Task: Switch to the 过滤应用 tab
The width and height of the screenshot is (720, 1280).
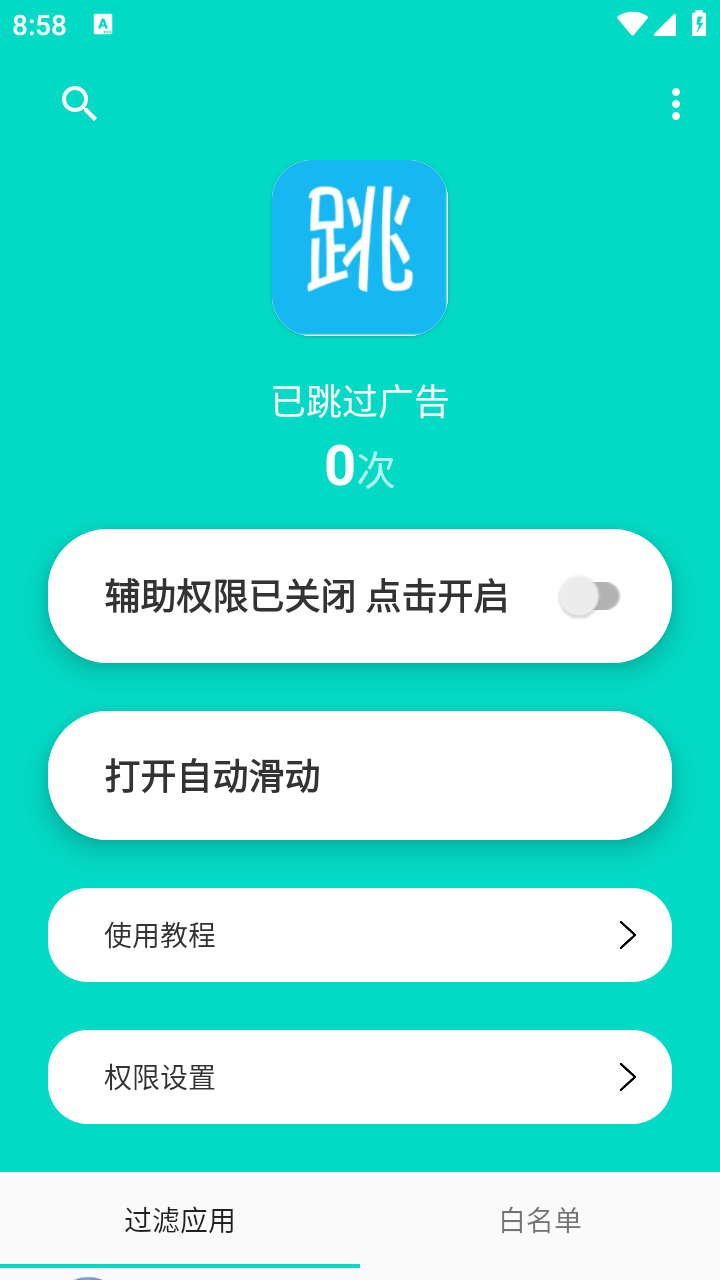Action: coord(180,1220)
